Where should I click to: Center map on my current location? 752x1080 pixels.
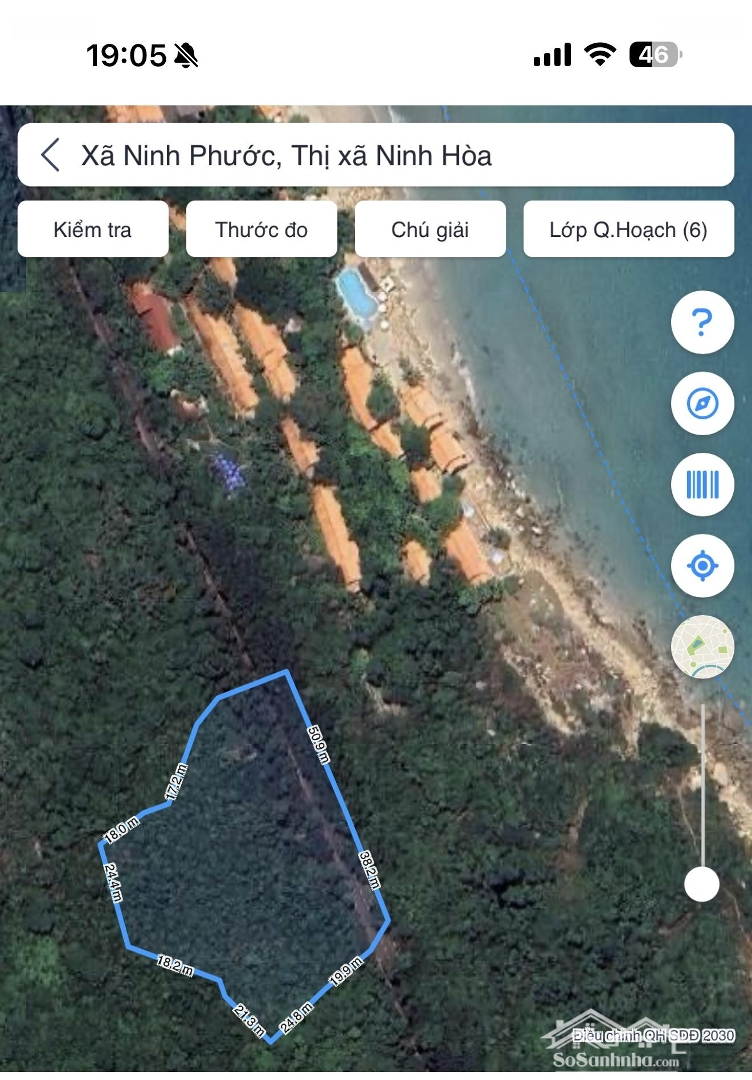702,566
